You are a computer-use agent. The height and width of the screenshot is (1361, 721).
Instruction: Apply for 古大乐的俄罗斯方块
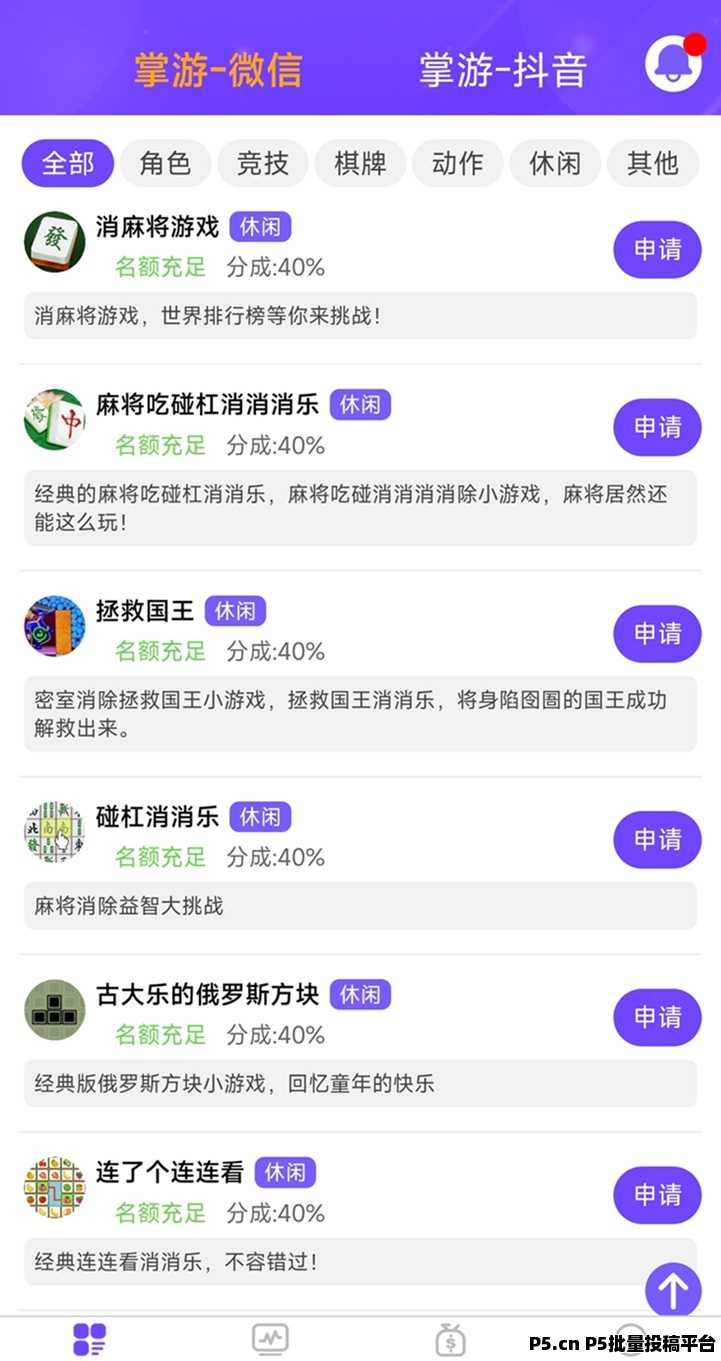(657, 1017)
